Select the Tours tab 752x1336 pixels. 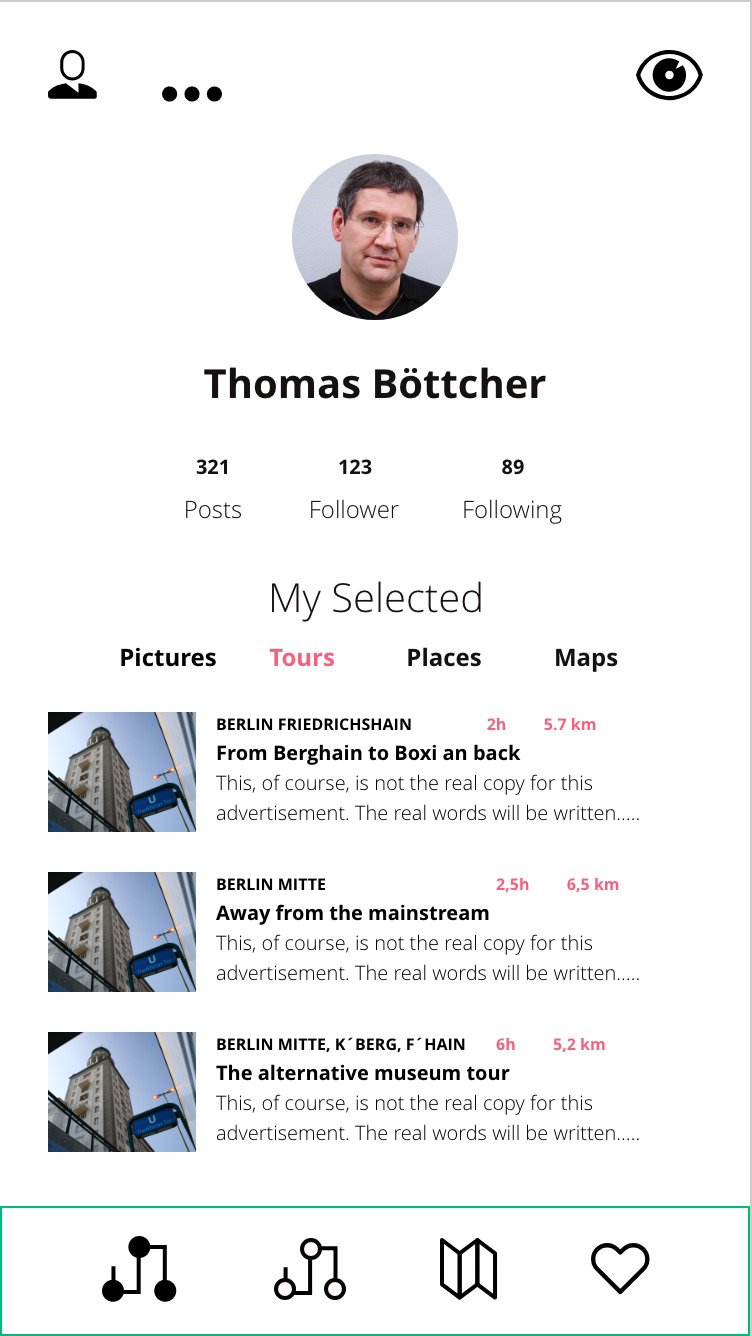tap(302, 658)
